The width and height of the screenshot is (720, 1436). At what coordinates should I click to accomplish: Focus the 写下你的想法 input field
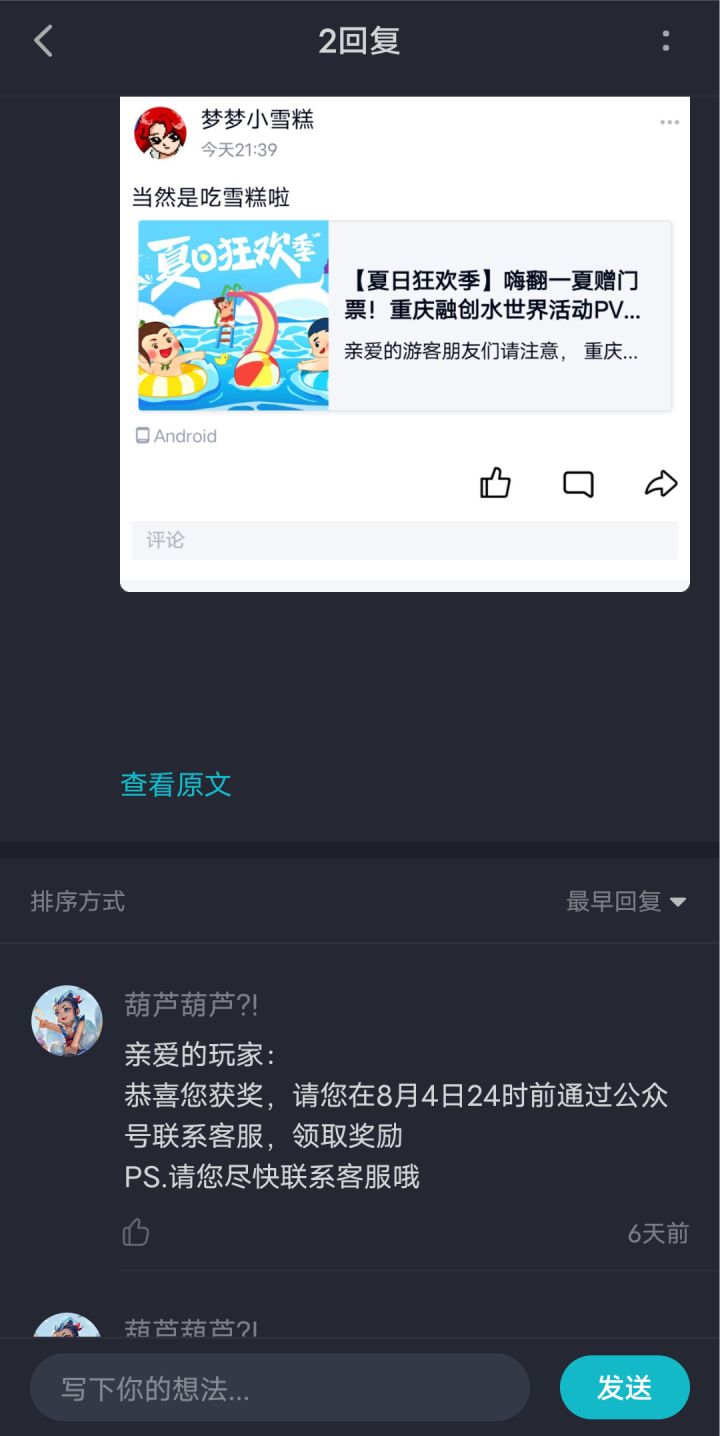pos(280,1388)
